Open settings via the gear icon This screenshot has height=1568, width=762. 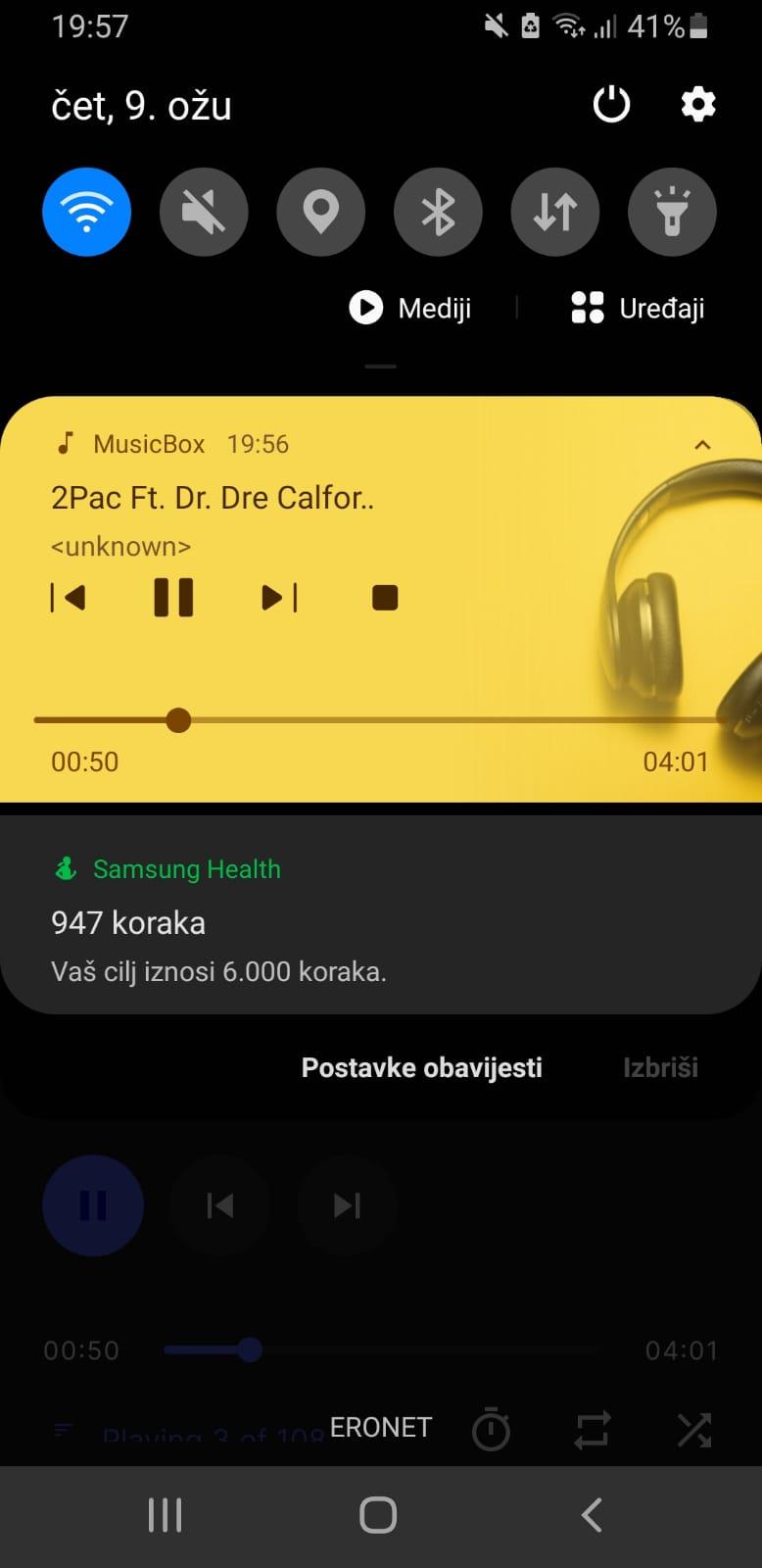tap(698, 104)
